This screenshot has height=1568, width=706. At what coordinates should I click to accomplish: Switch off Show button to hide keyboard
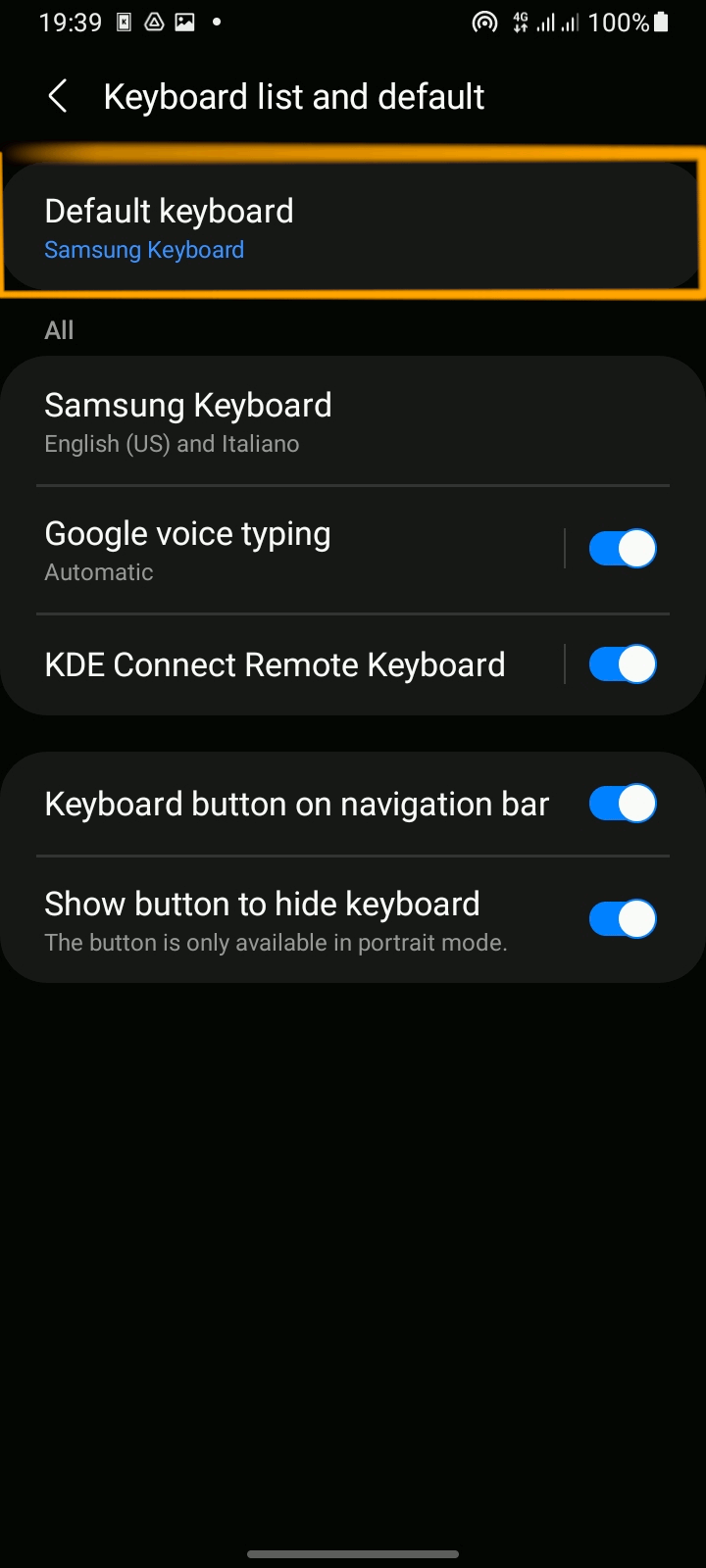[x=623, y=919]
